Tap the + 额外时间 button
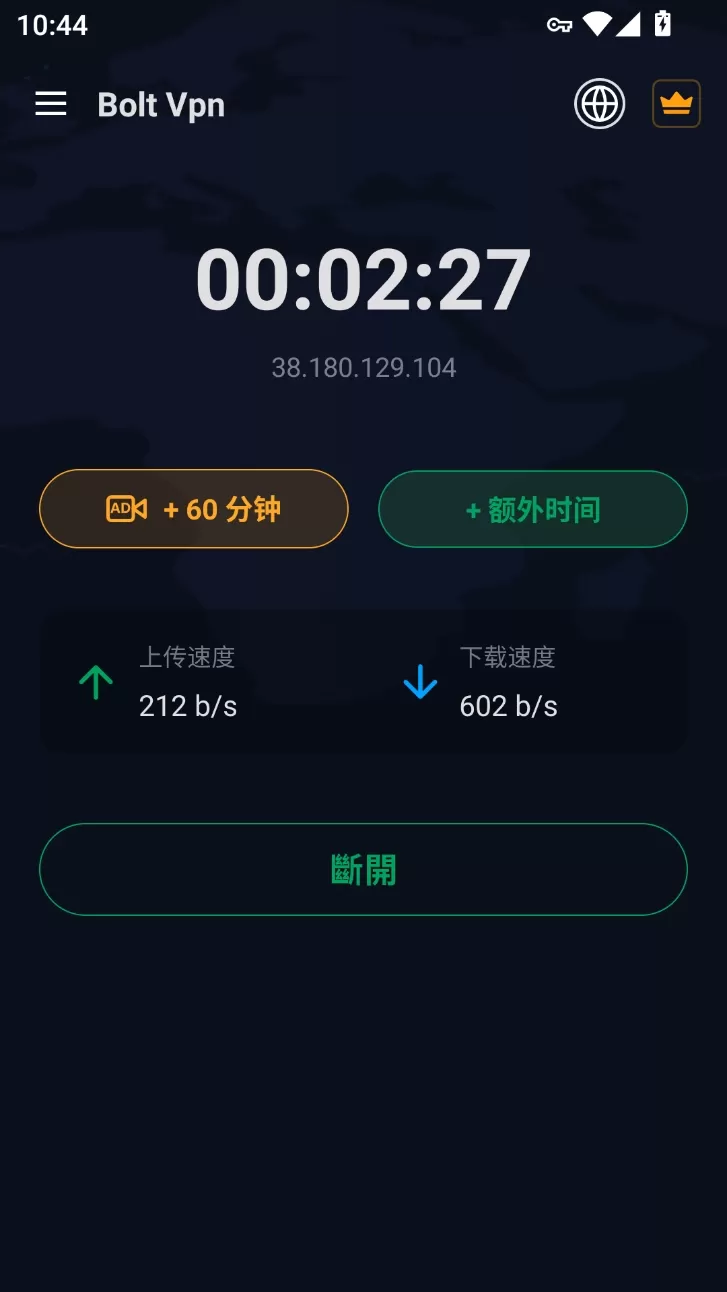Image resolution: width=727 pixels, height=1292 pixels. click(x=533, y=509)
